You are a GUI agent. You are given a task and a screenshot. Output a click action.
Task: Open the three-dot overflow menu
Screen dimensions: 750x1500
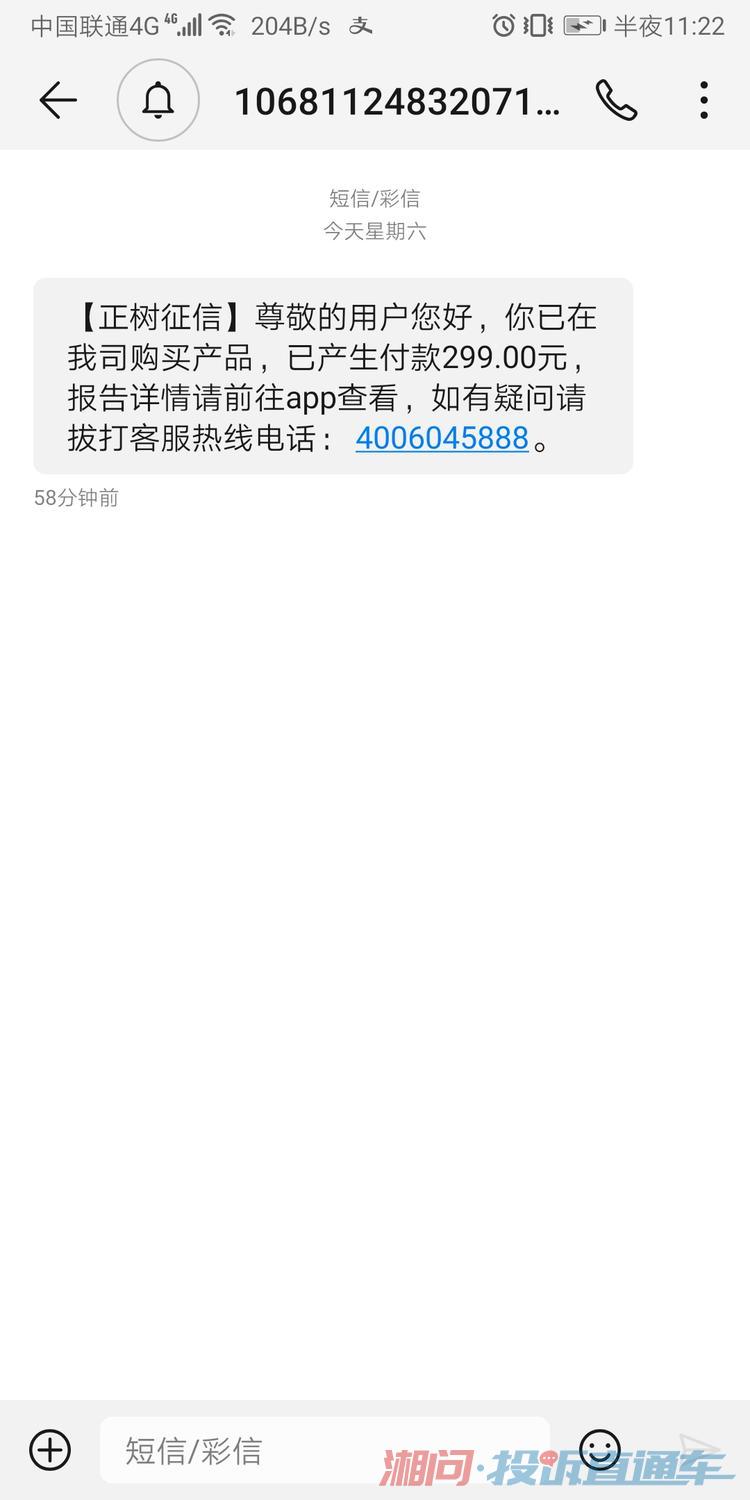(704, 100)
